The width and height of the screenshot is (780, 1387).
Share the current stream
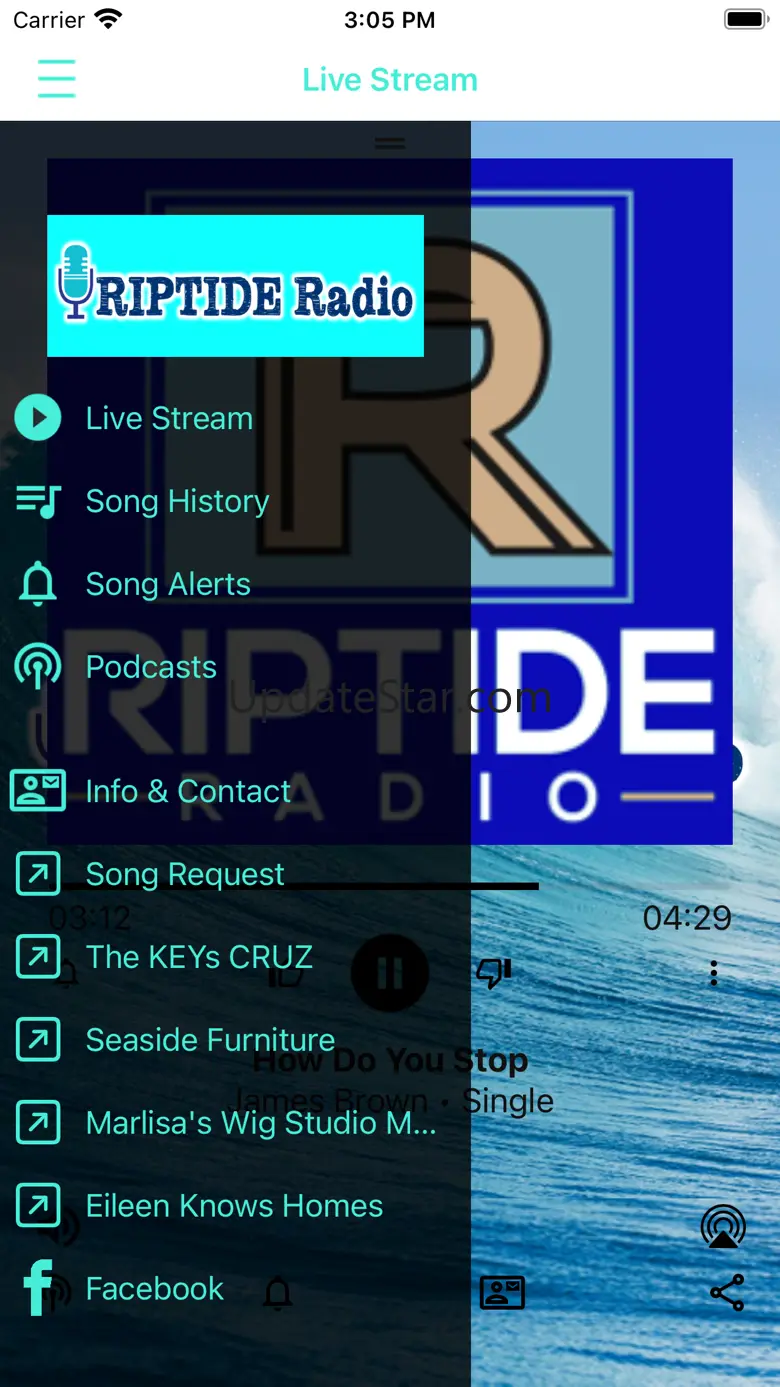click(727, 1292)
